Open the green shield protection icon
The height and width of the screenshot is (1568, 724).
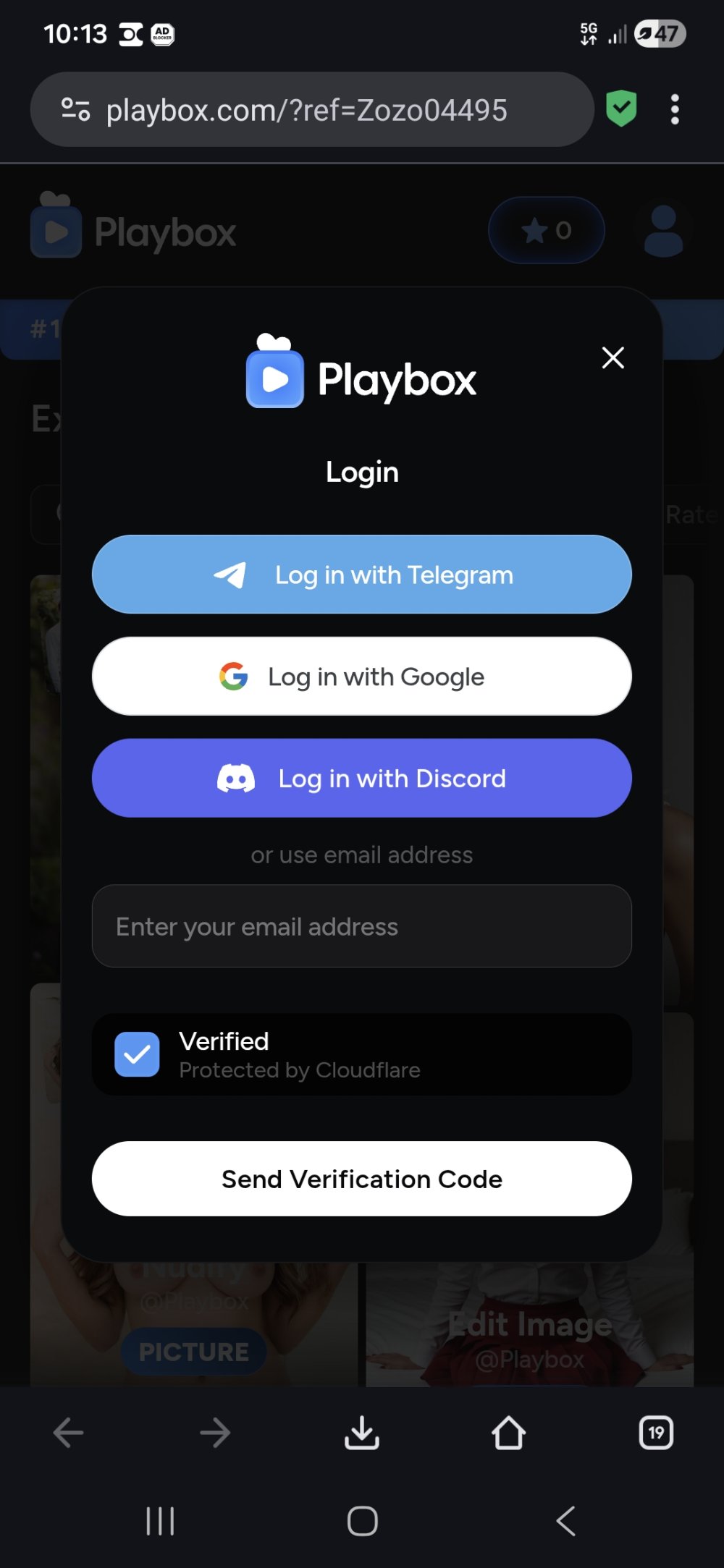(621, 109)
